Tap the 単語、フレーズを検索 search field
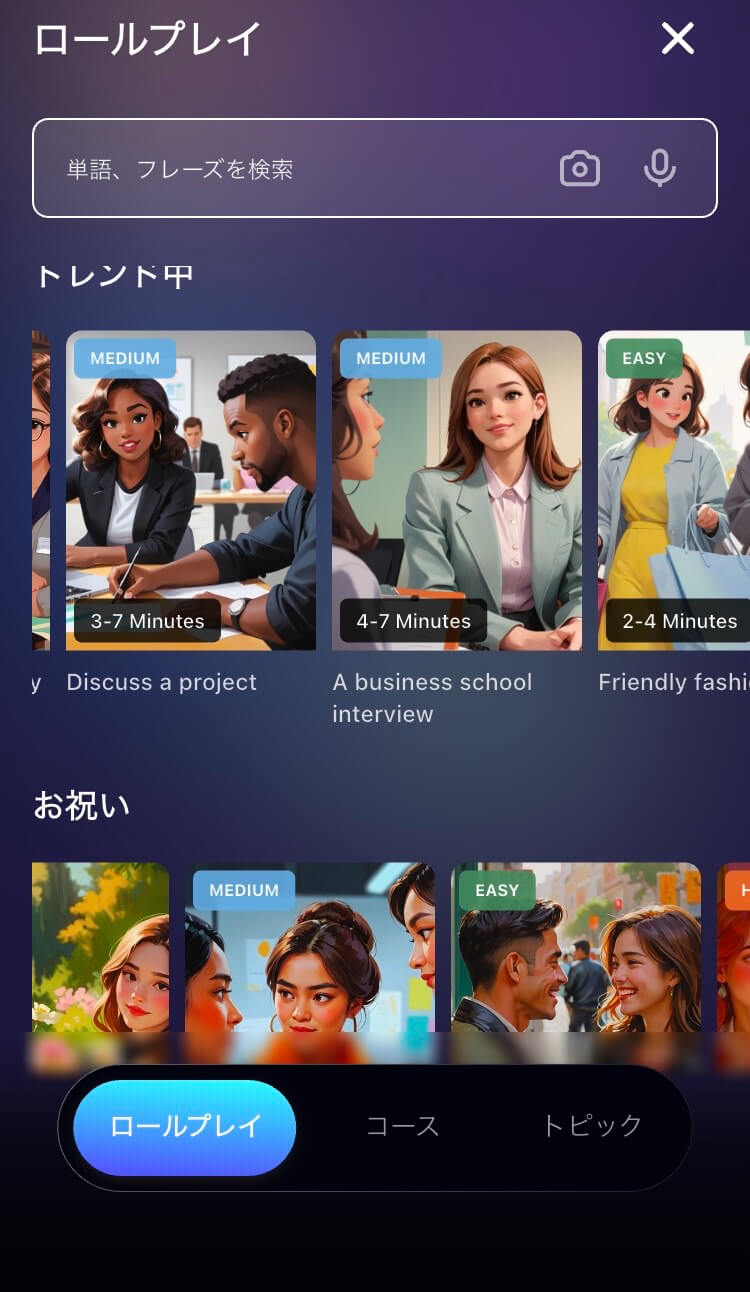The height and width of the screenshot is (1292, 750). tap(300, 169)
